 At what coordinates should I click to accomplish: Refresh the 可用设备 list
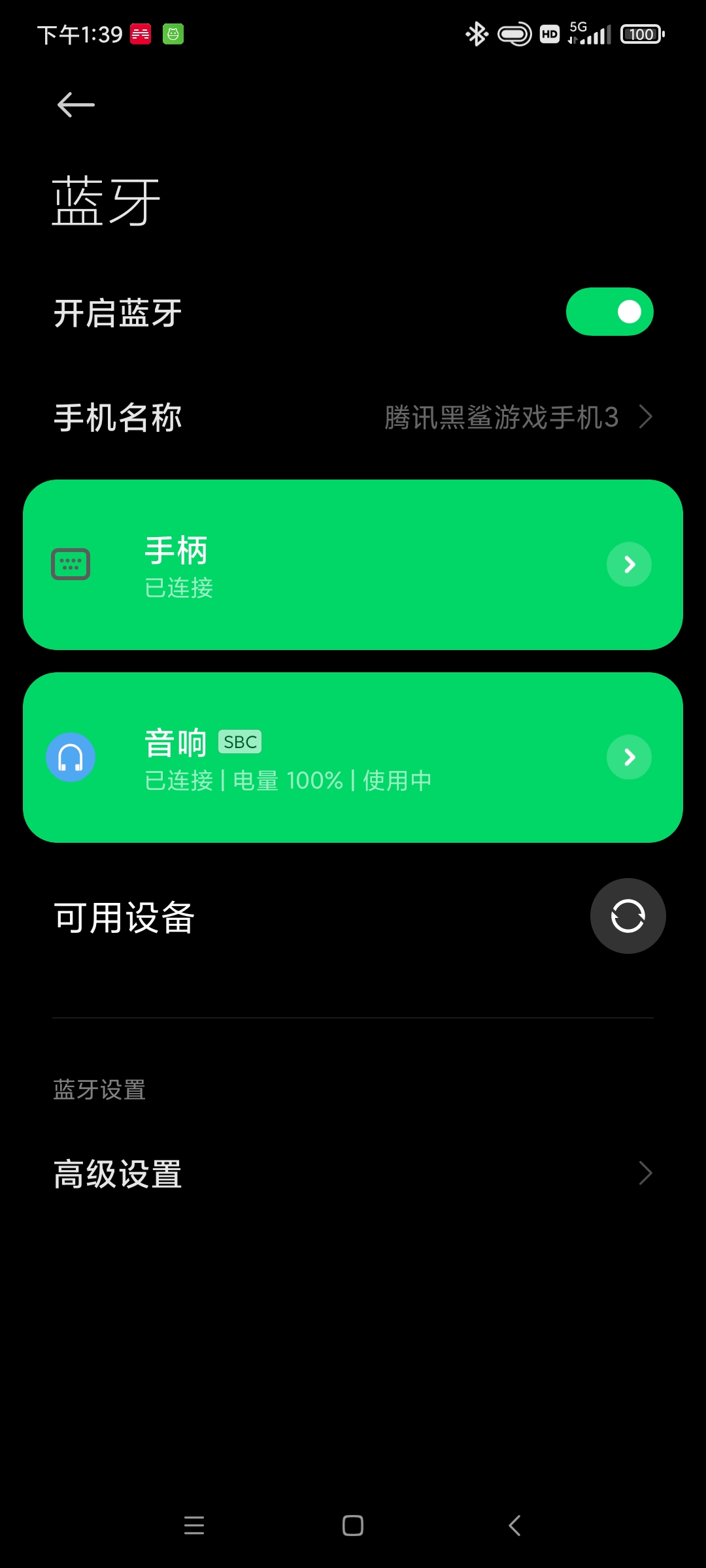tap(628, 916)
